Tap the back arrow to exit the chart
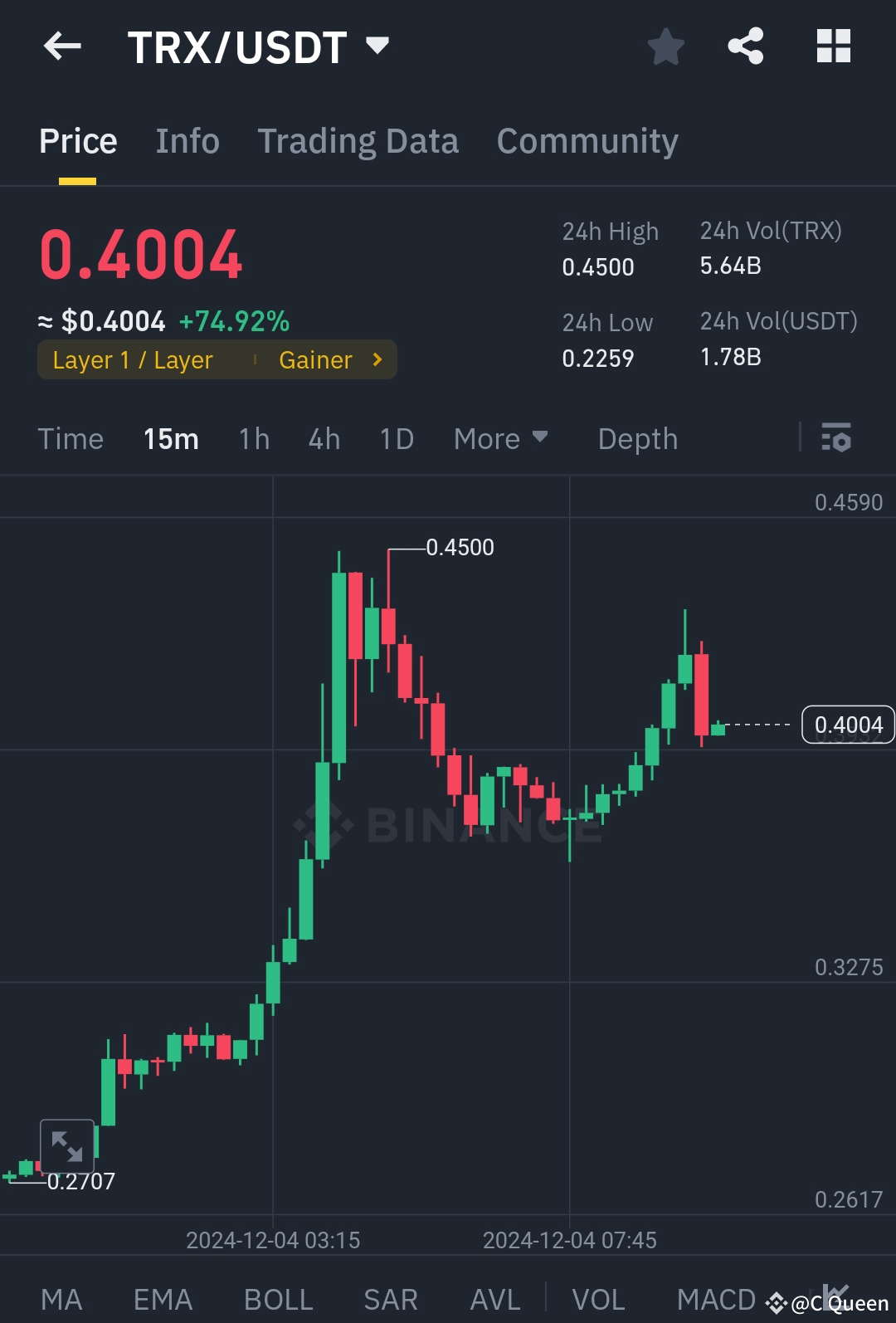 (61, 46)
